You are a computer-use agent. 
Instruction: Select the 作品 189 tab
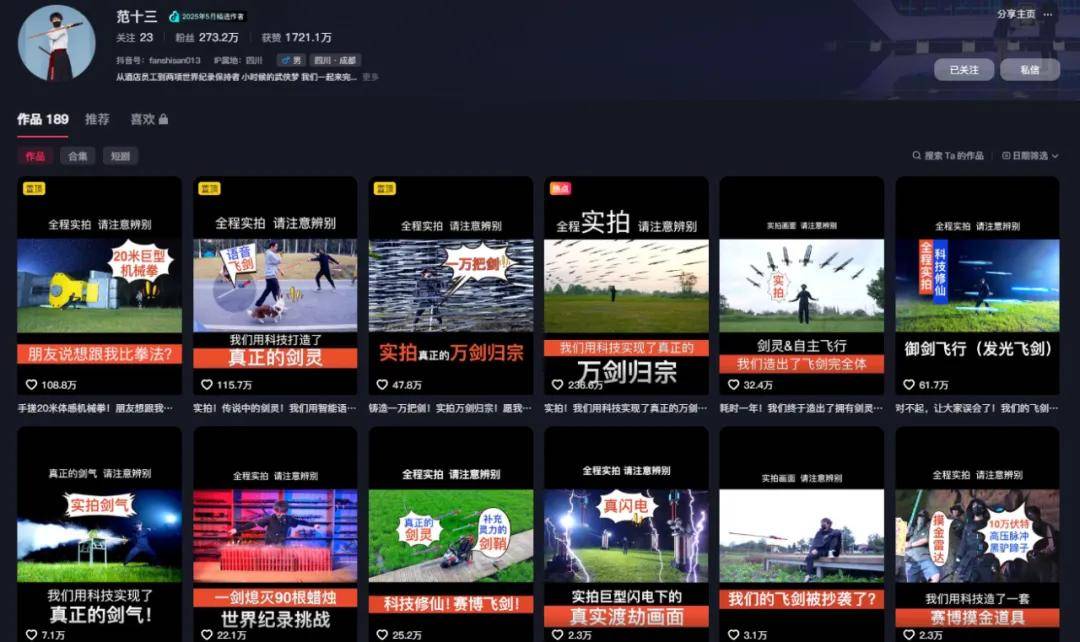coord(42,119)
